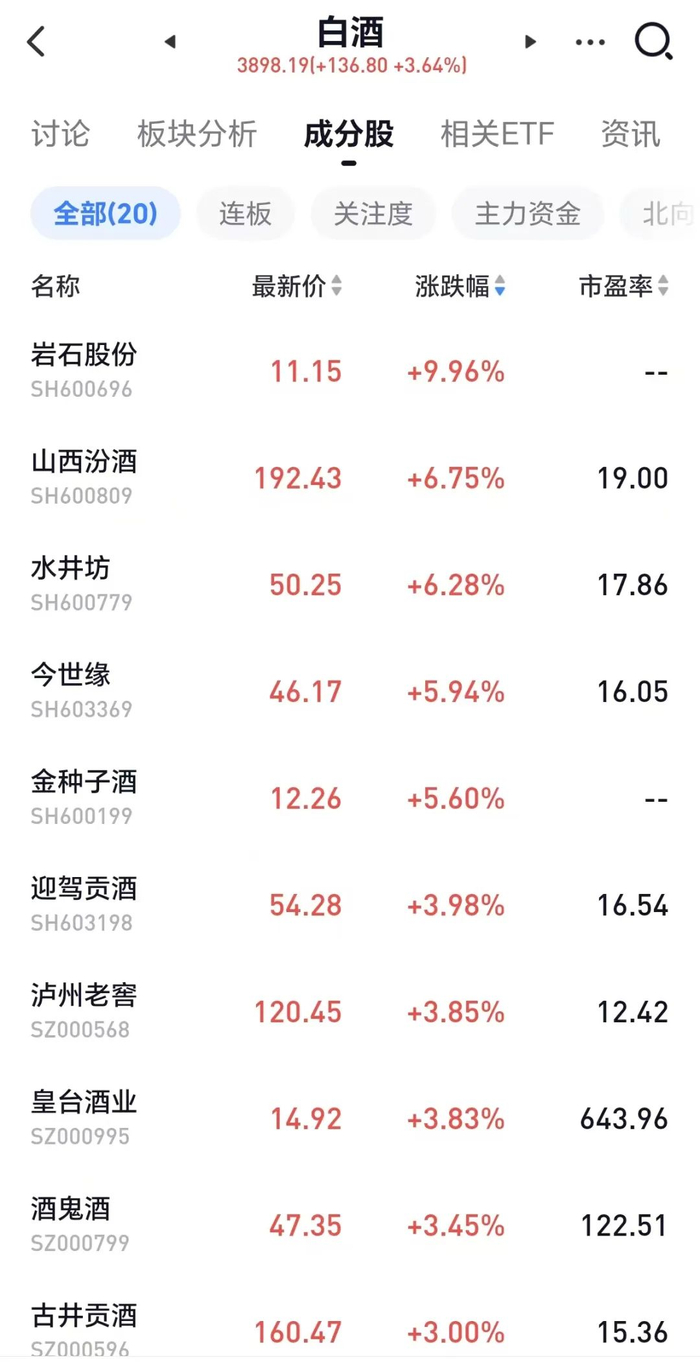Select the 连板 filter chip
This screenshot has height=1362, width=700.
tap(245, 213)
